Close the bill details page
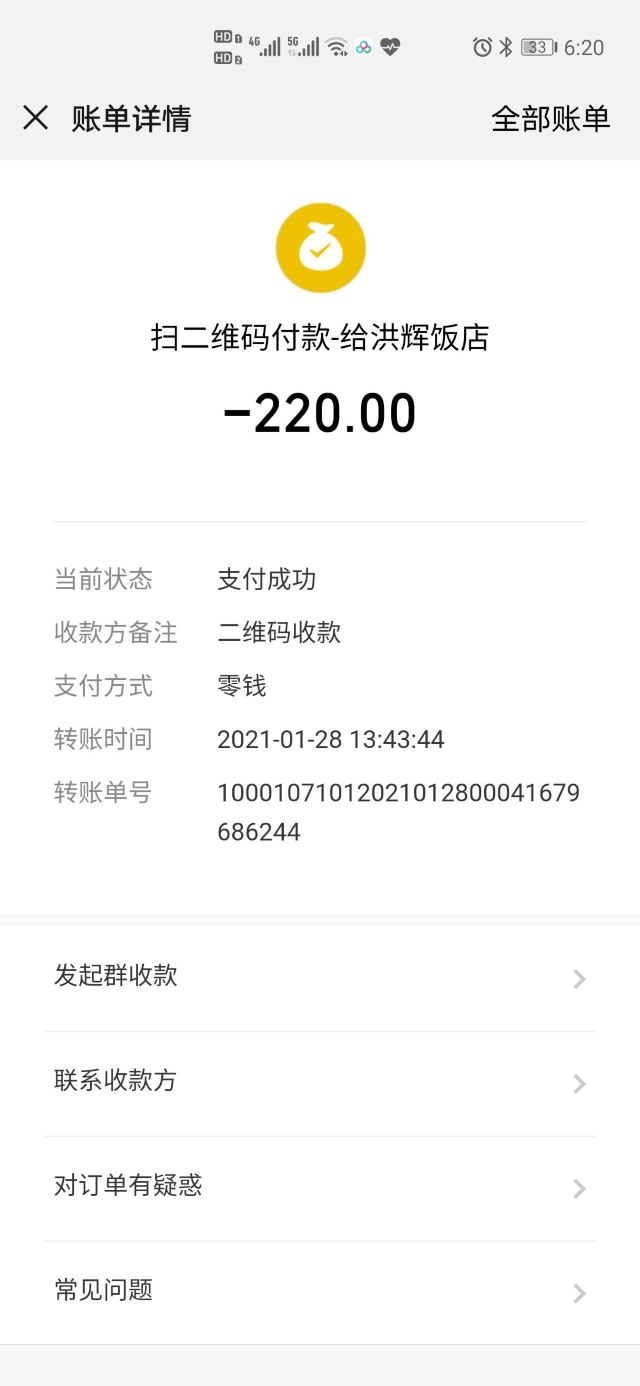Image resolution: width=640 pixels, height=1386 pixels. (35, 118)
